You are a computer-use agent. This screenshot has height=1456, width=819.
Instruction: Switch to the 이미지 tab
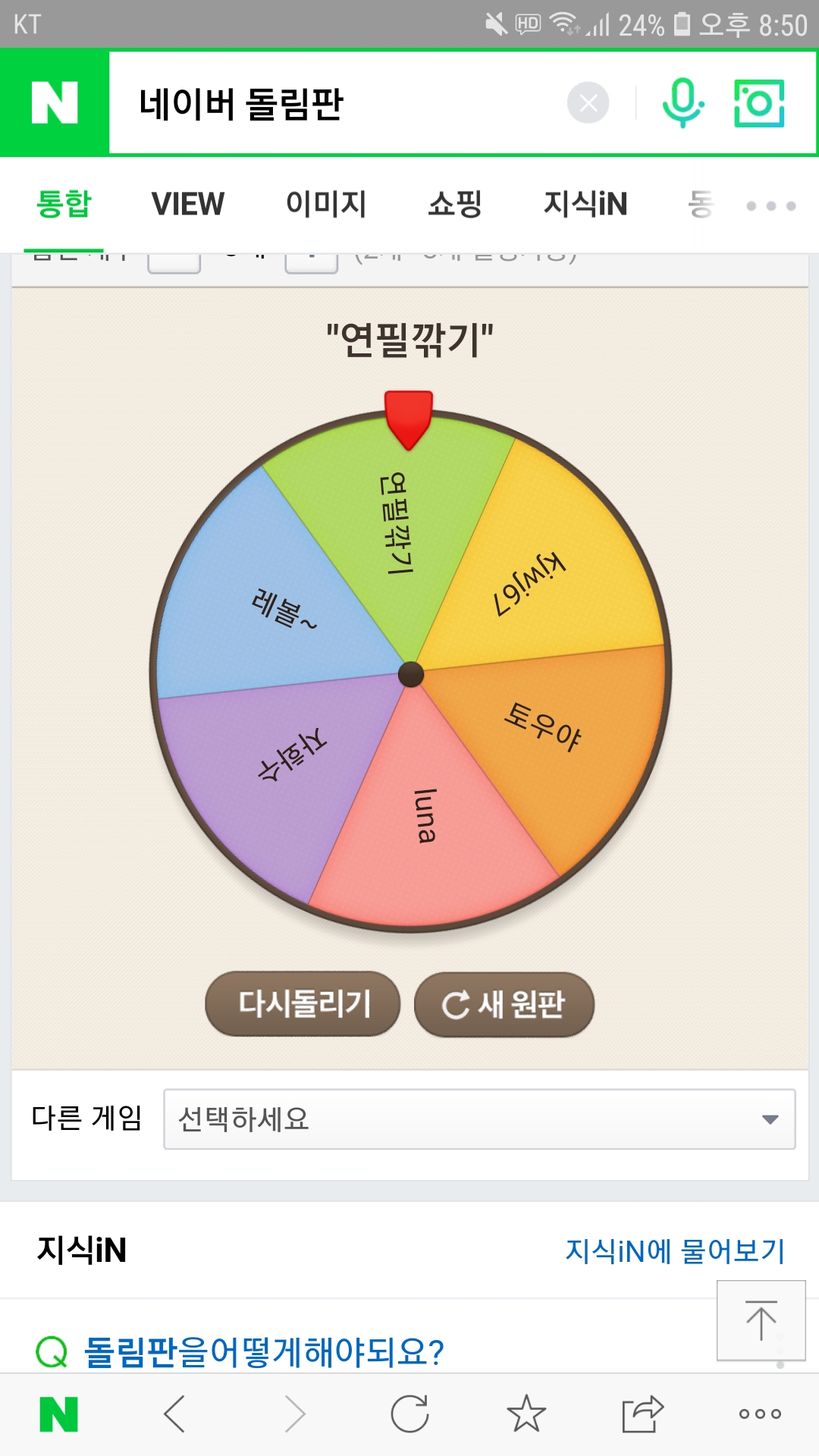pos(326,204)
